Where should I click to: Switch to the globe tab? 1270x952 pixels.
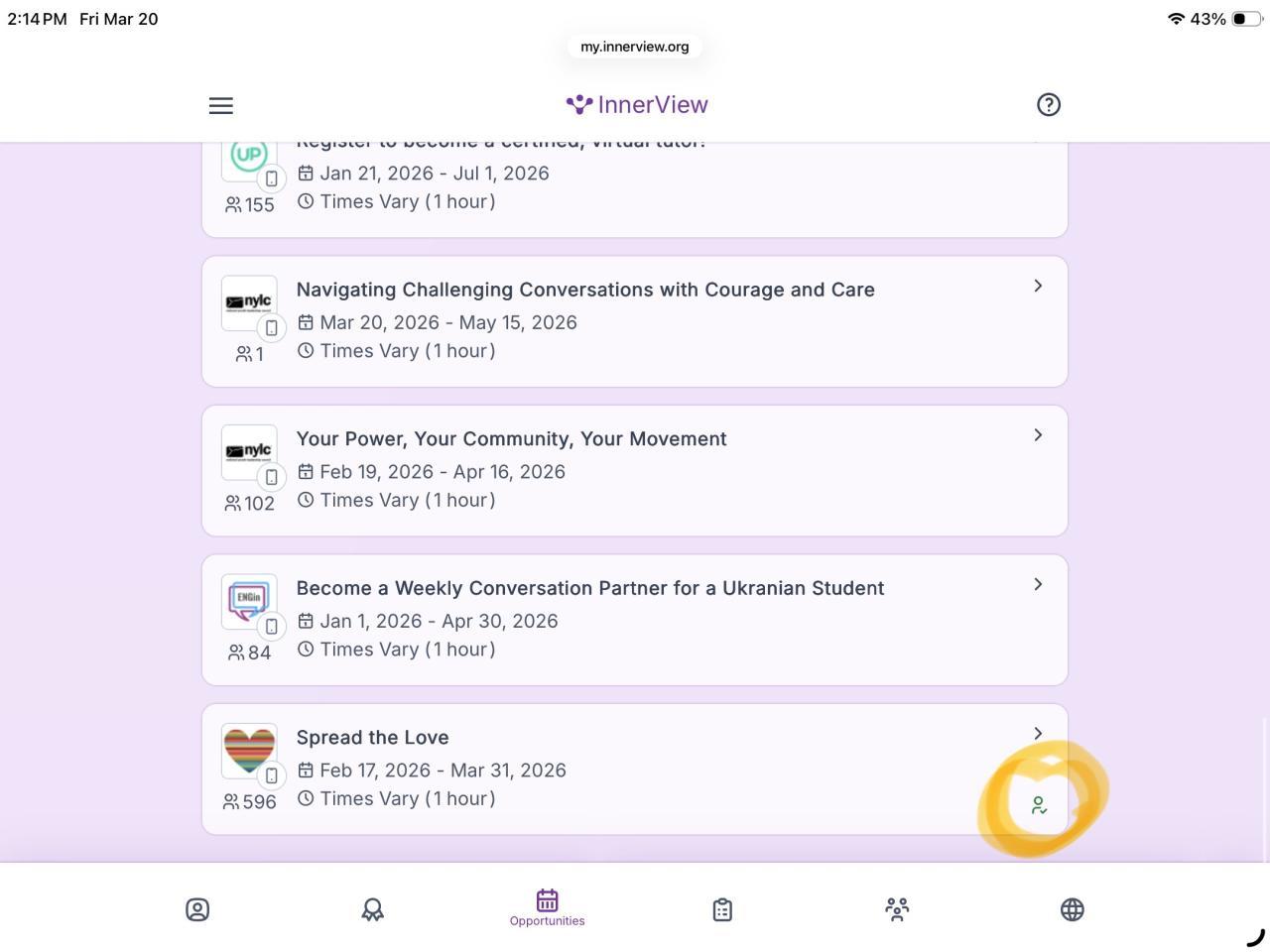tap(1072, 909)
